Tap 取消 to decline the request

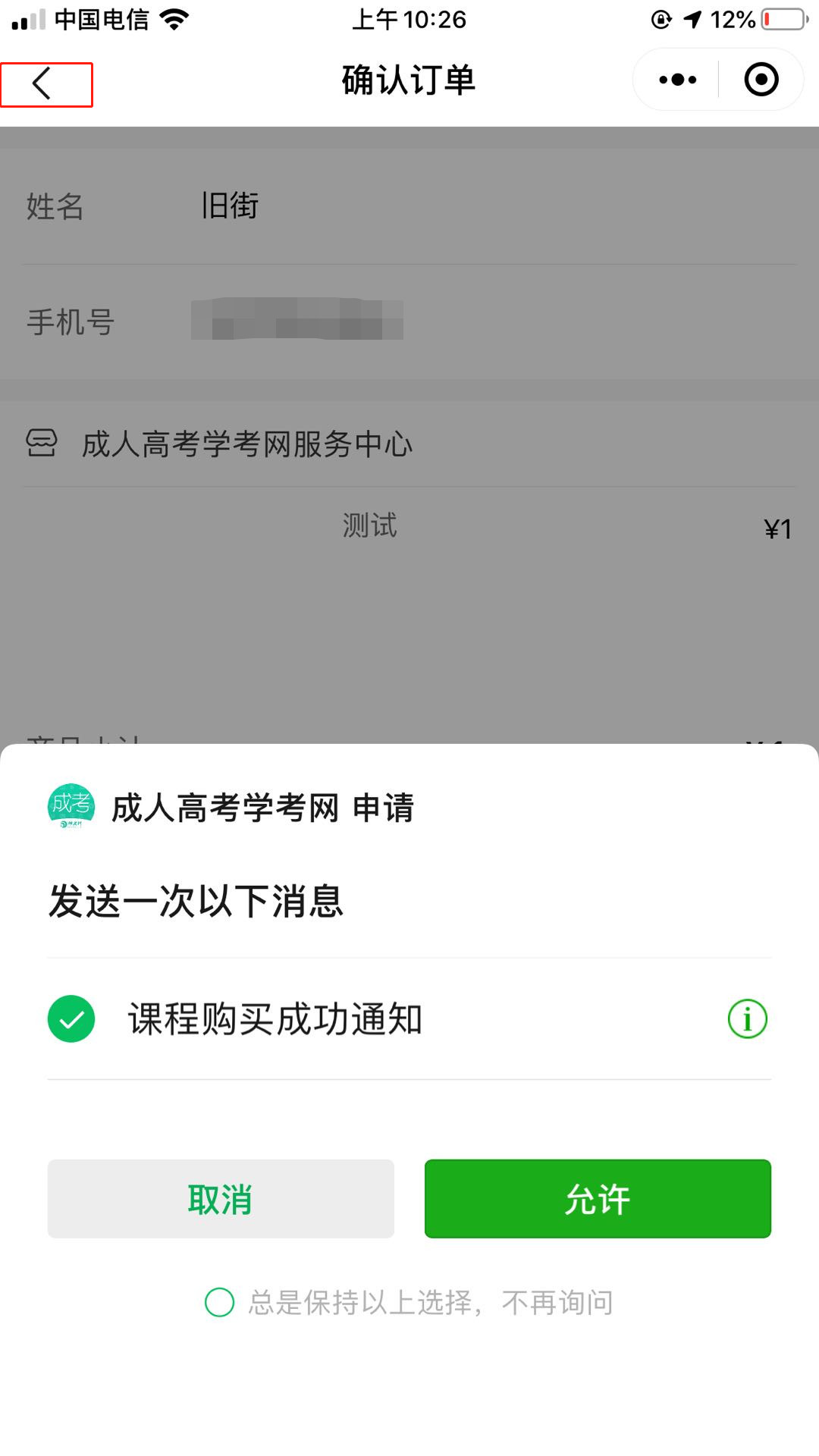pos(221,1199)
